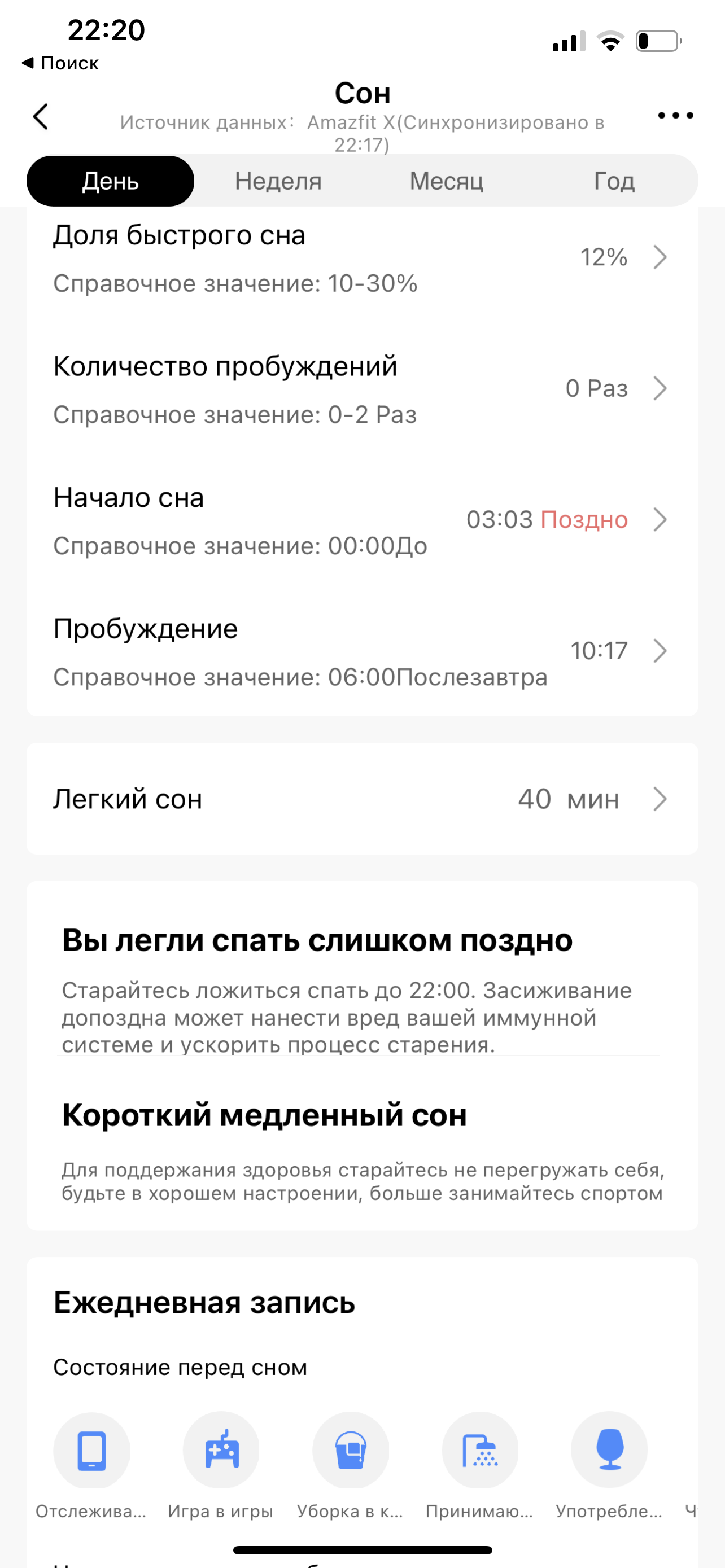Switch to the Неделя tab
The height and width of the screenshot is (1568, 725).
point(278,181)
